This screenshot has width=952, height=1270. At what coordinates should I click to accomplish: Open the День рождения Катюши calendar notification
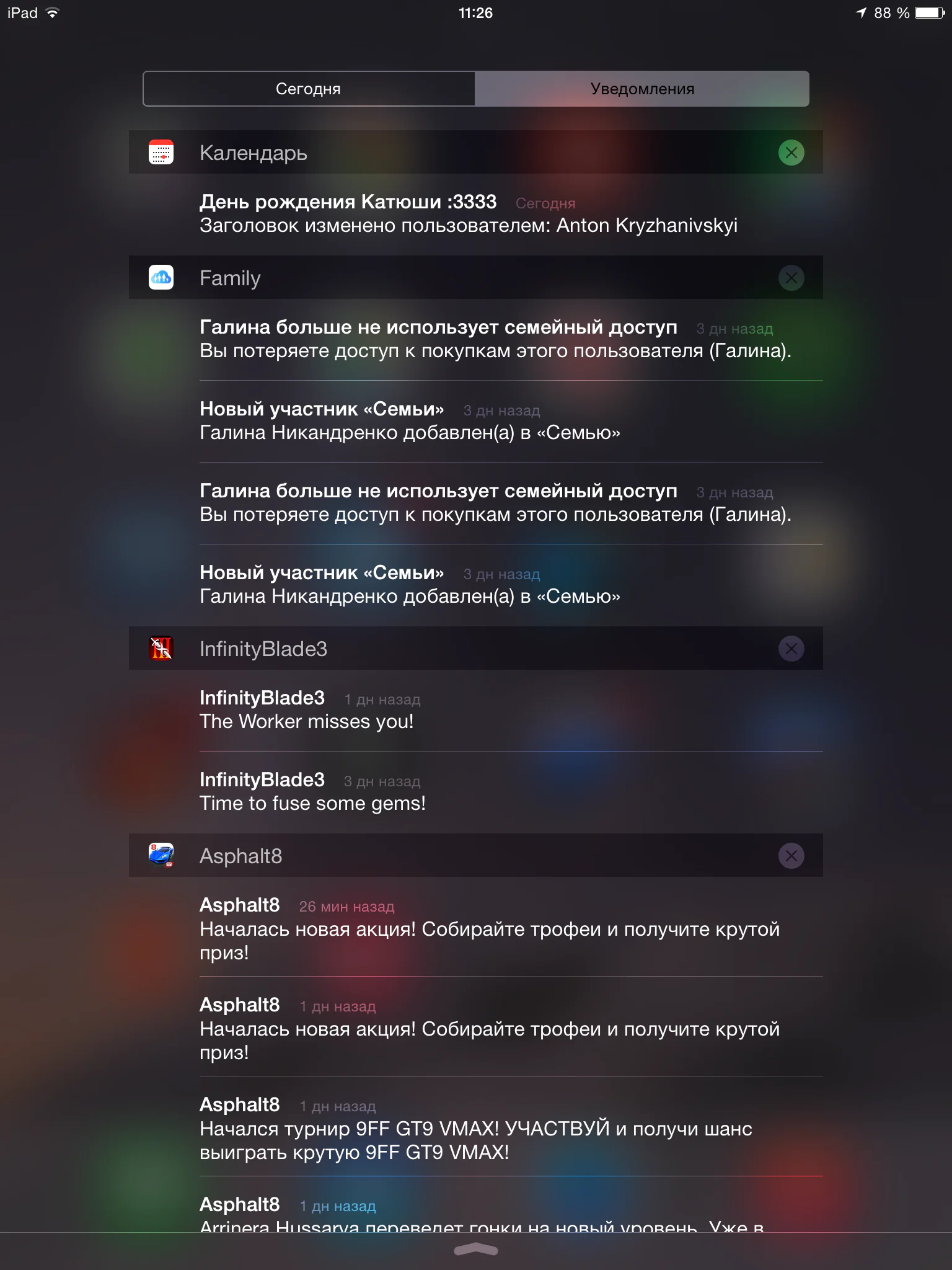coord(468,214)
